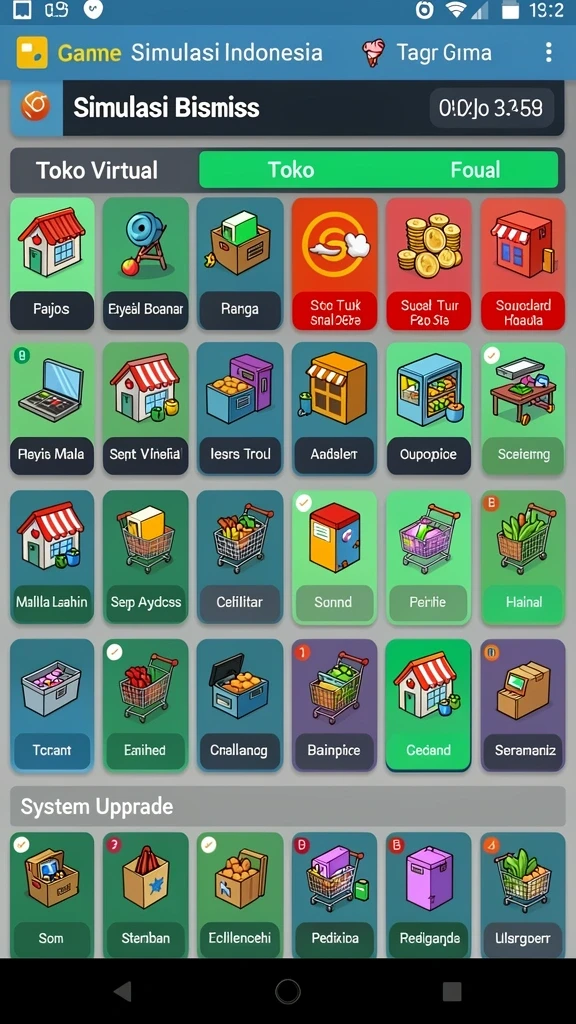Switch to the Toko tab
The width and height of the screenshot is (576, 1024).
tap(291, 170)
